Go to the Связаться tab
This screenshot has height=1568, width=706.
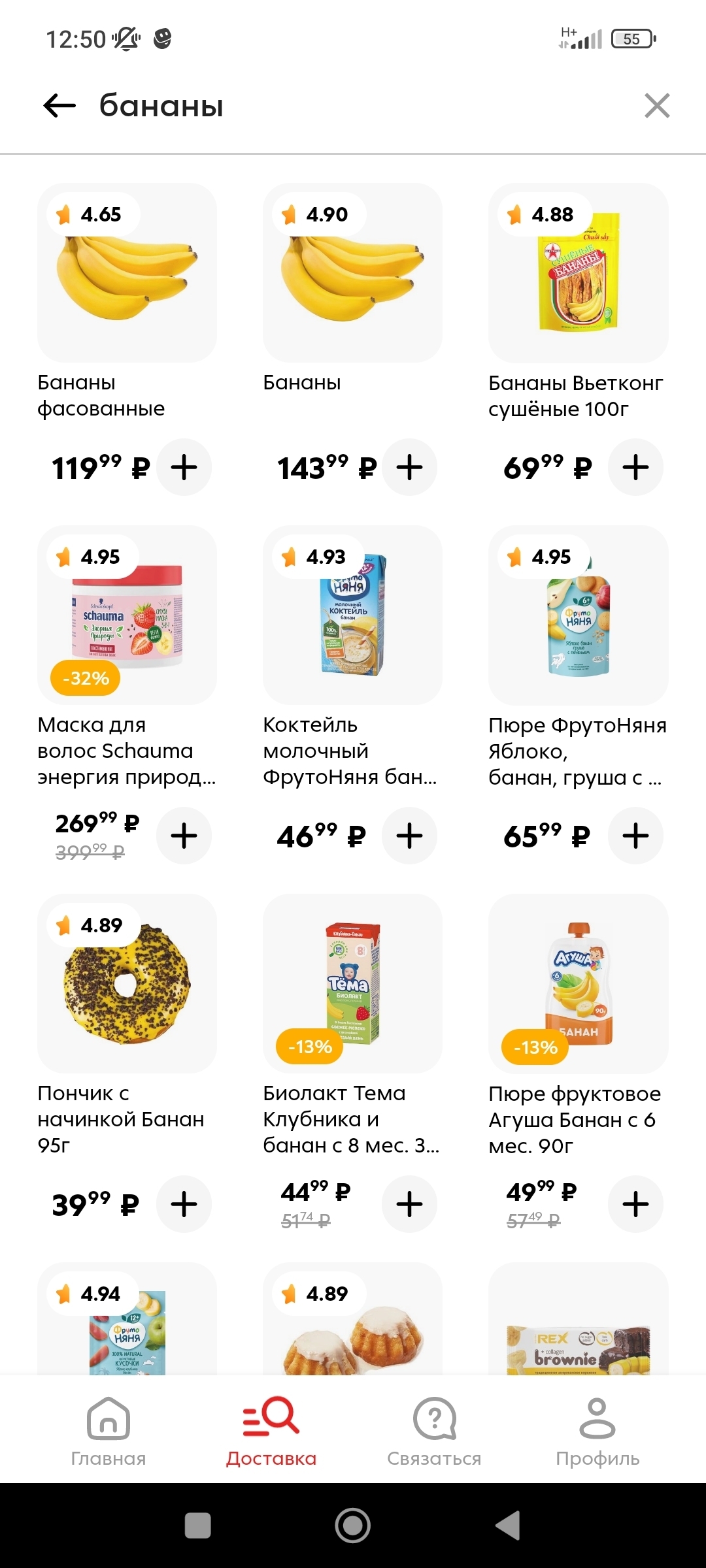[x=434, y=1431]
